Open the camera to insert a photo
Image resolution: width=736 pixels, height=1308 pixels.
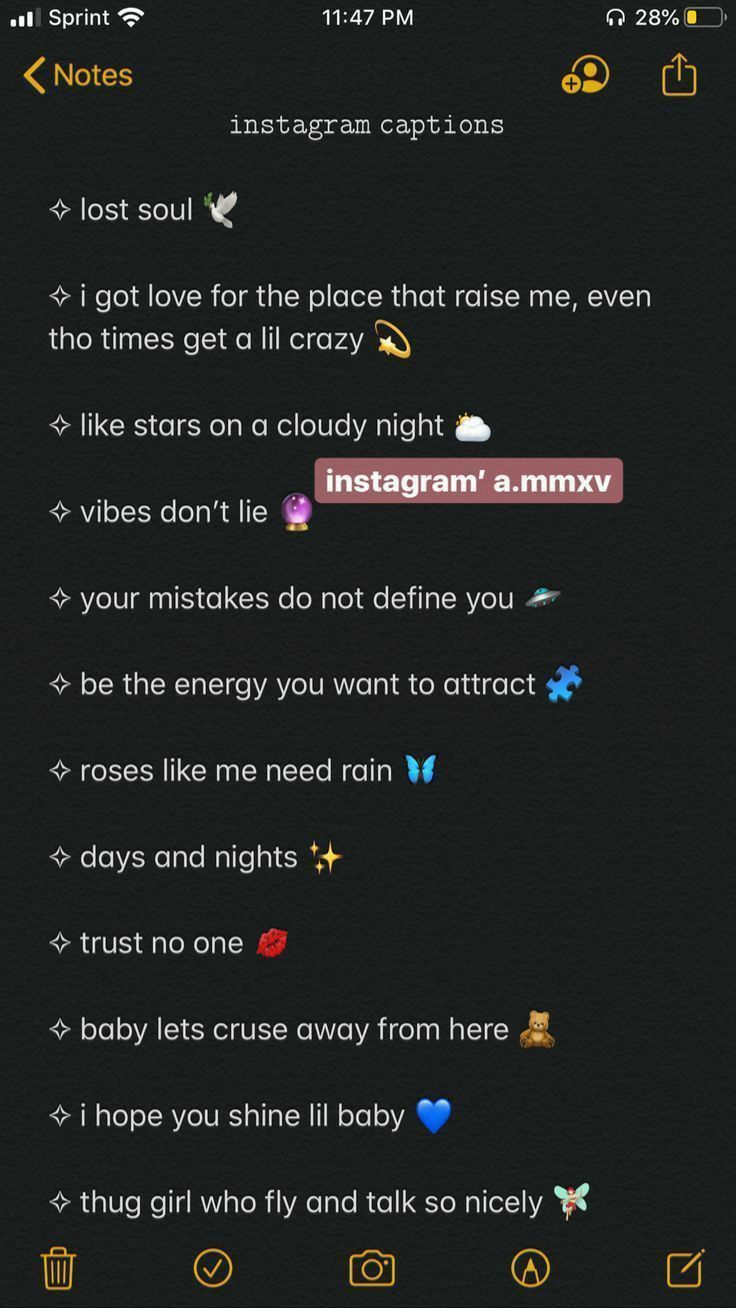tap(370, 1267)
